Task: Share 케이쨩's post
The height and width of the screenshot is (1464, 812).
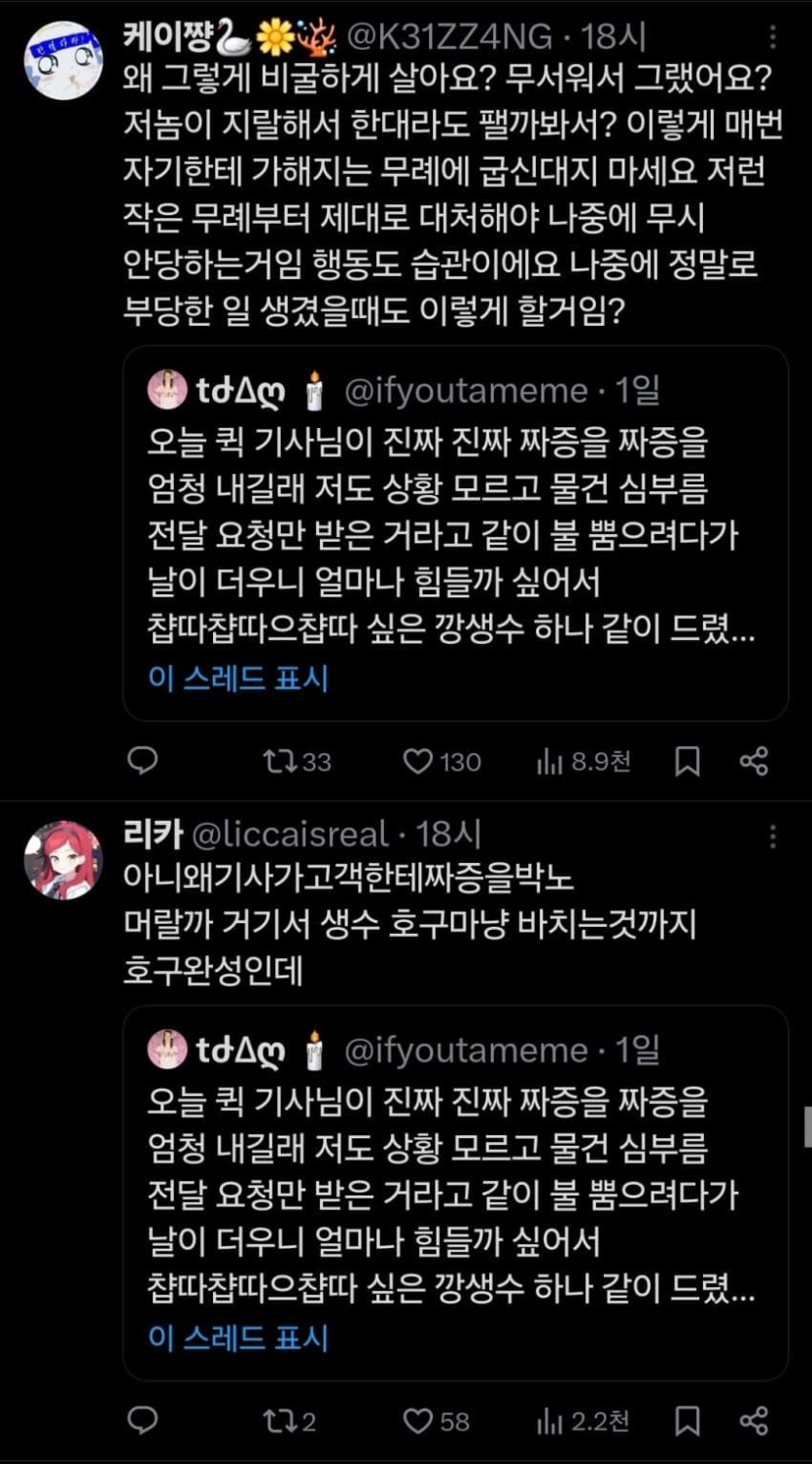Action: [755, 761]
